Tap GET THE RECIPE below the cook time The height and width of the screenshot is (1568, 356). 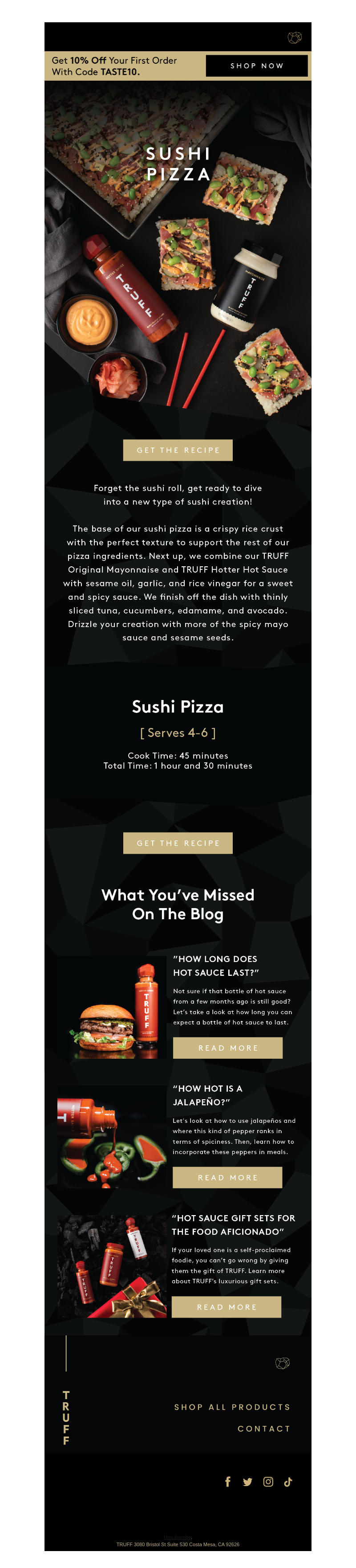coord(178,843)
